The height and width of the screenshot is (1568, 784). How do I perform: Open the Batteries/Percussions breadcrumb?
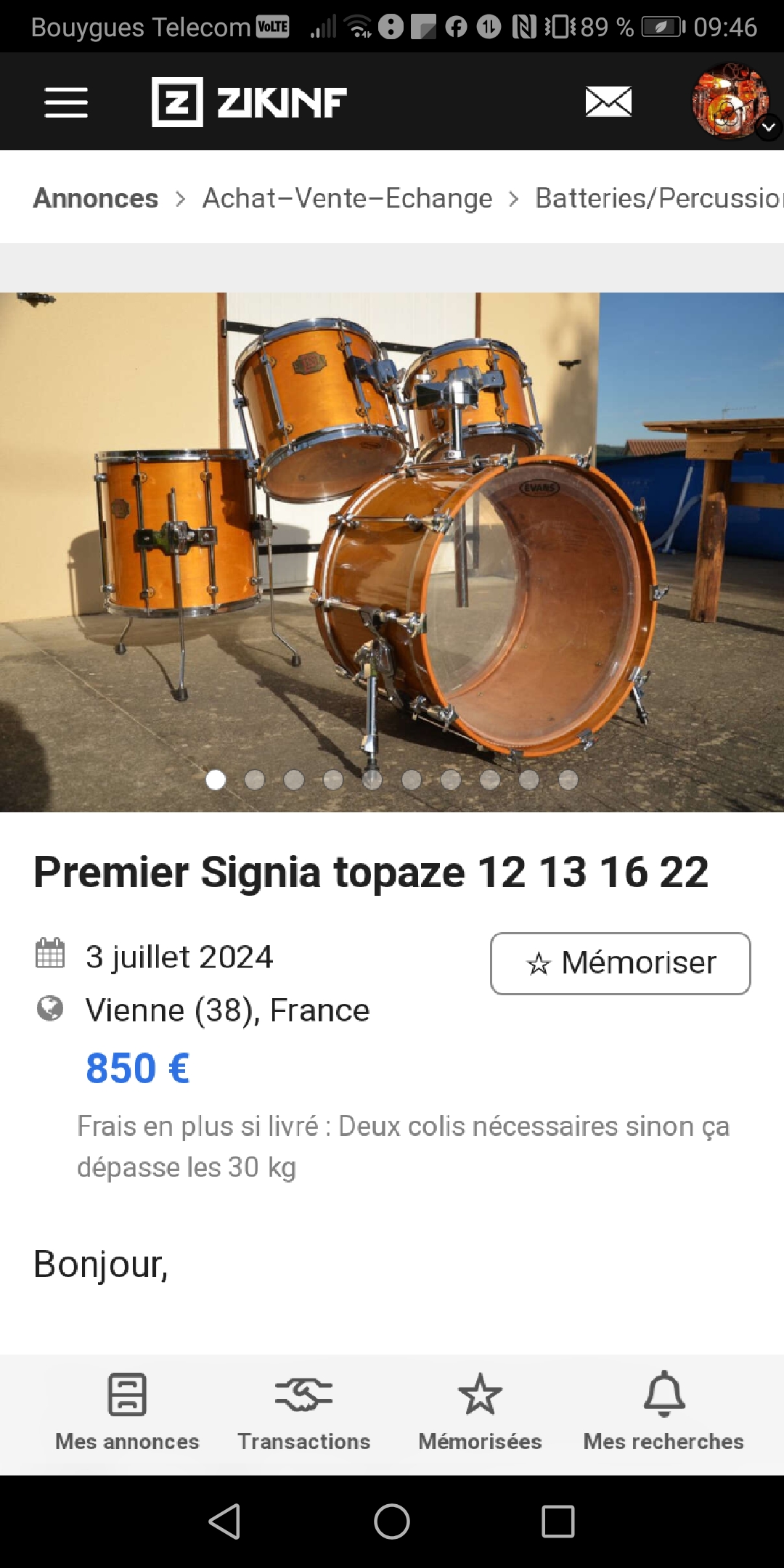pyautogui.click(x=657, y=198)
